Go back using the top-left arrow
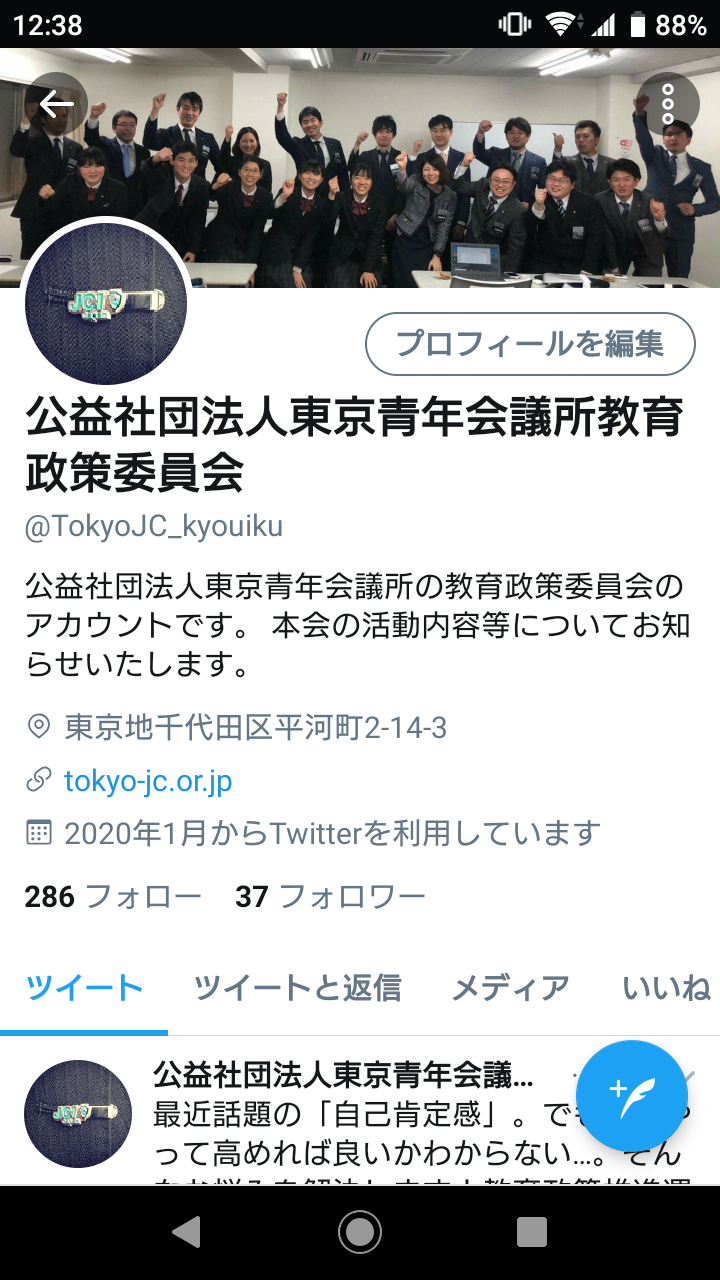 [56, 104]
